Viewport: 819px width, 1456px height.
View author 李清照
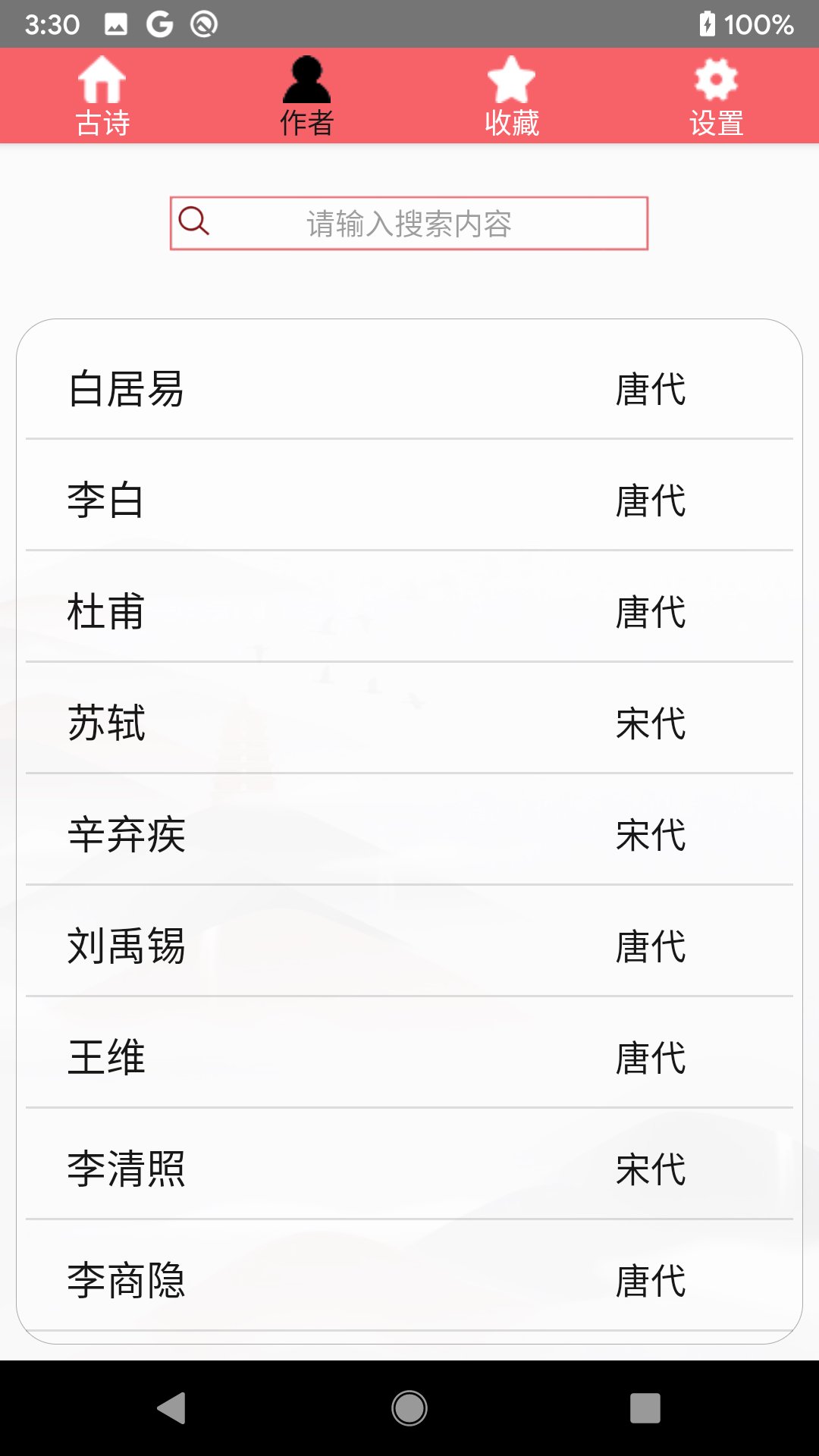tap(409, 1169)
